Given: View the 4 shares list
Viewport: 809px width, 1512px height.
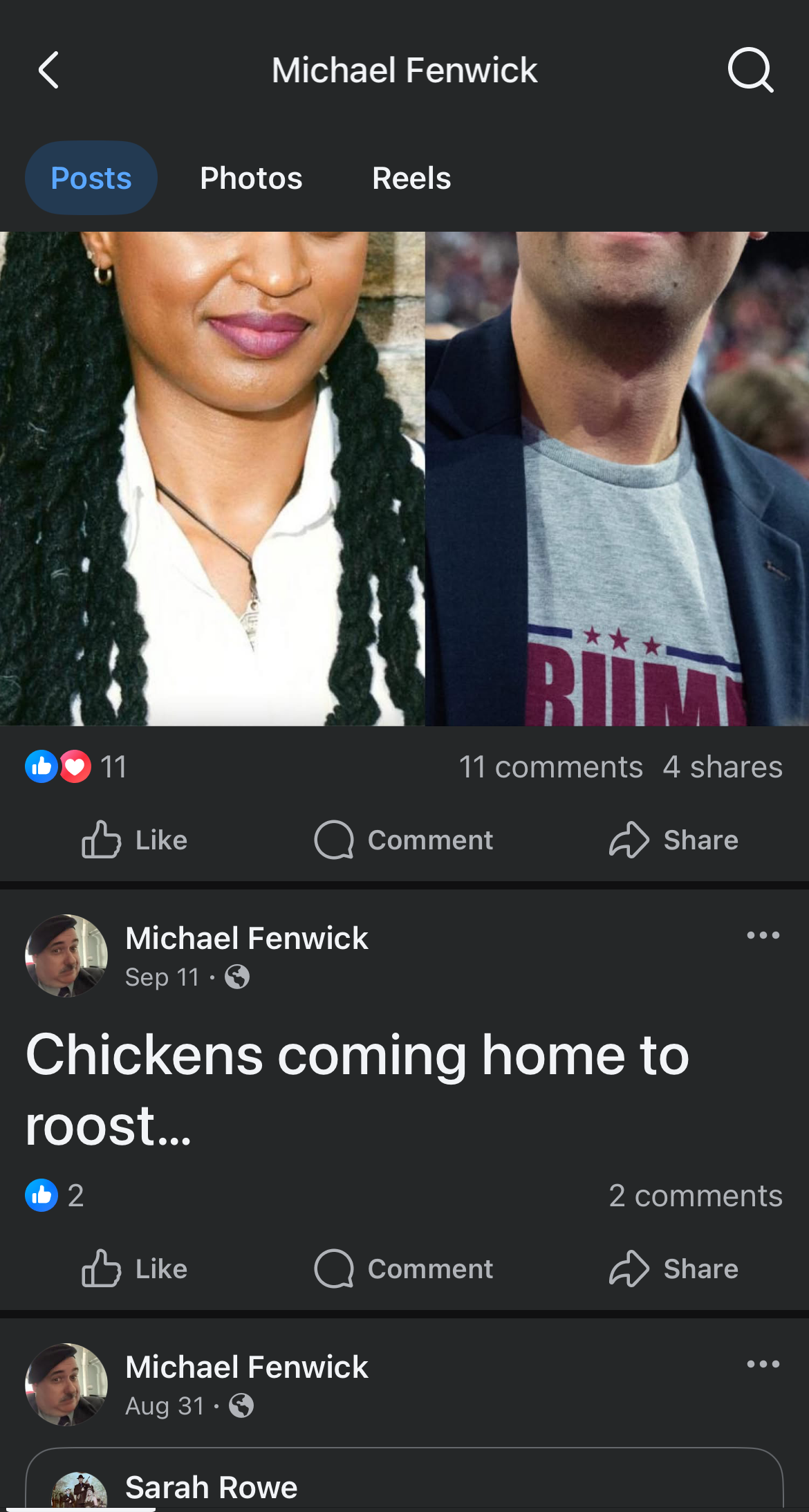Looking at the screenshot, I should click(723, 767).
